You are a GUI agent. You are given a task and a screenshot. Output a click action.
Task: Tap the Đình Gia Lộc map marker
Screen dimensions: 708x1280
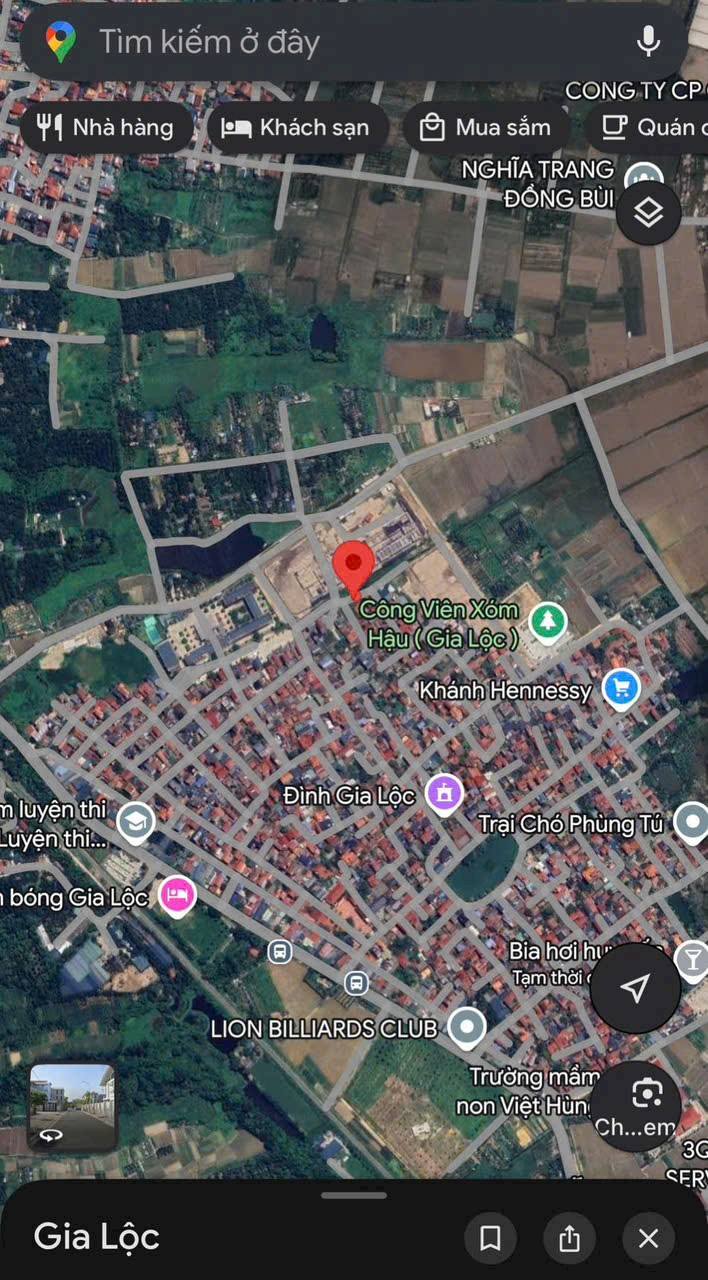[x=444, y=795]
